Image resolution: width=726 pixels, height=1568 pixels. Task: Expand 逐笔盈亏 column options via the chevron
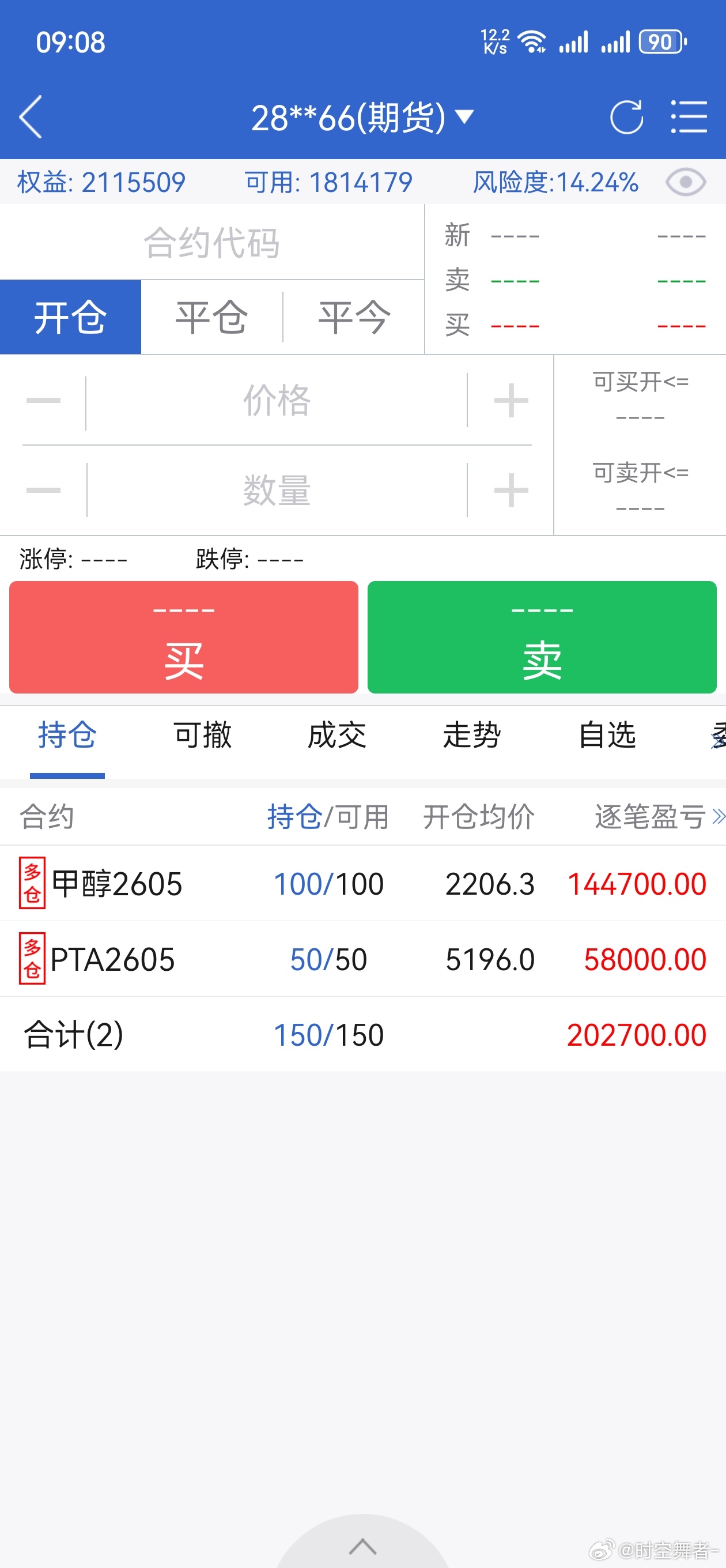(x=717, y=817)
